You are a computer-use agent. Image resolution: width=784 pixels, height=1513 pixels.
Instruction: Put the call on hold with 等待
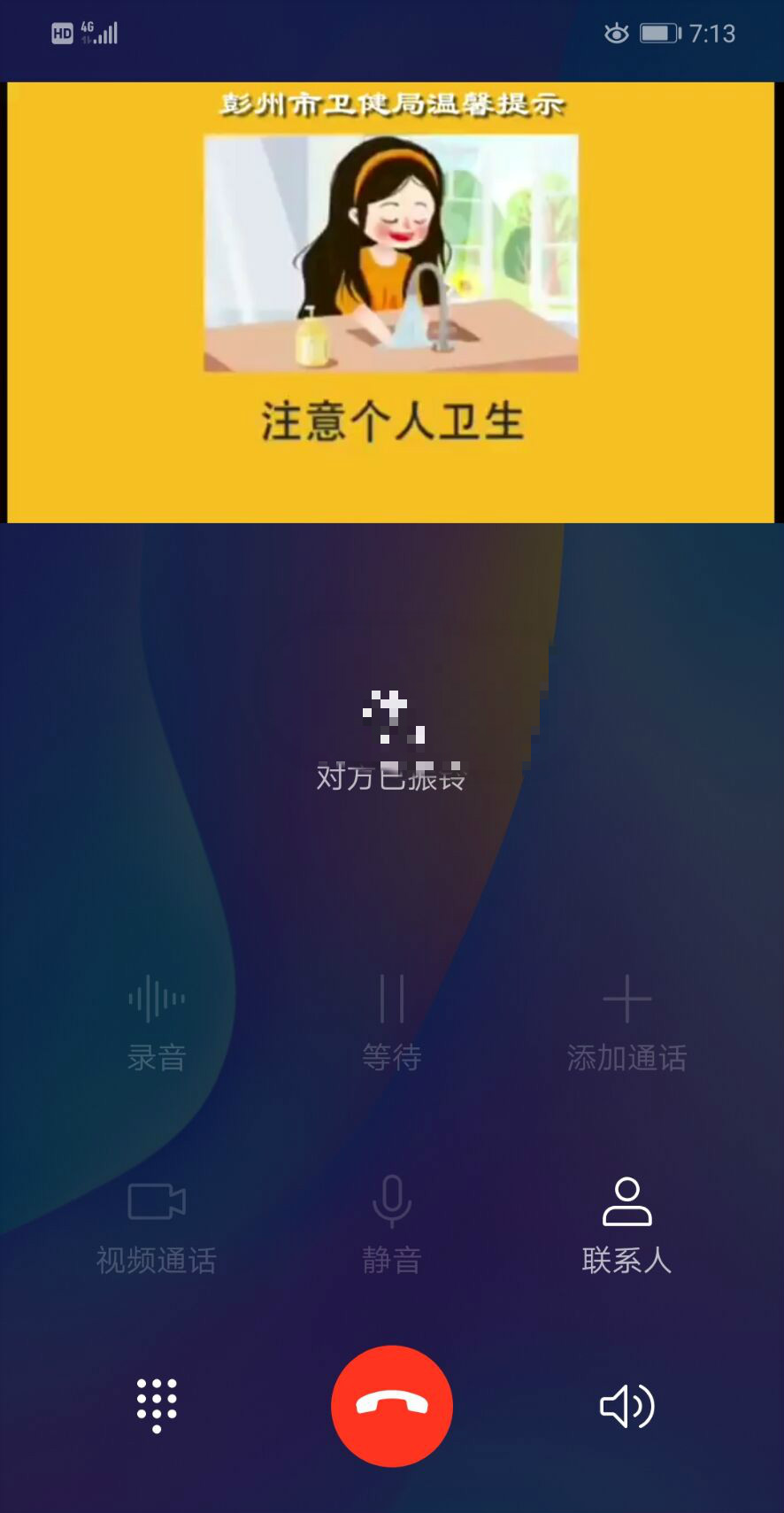point(392,1023)
